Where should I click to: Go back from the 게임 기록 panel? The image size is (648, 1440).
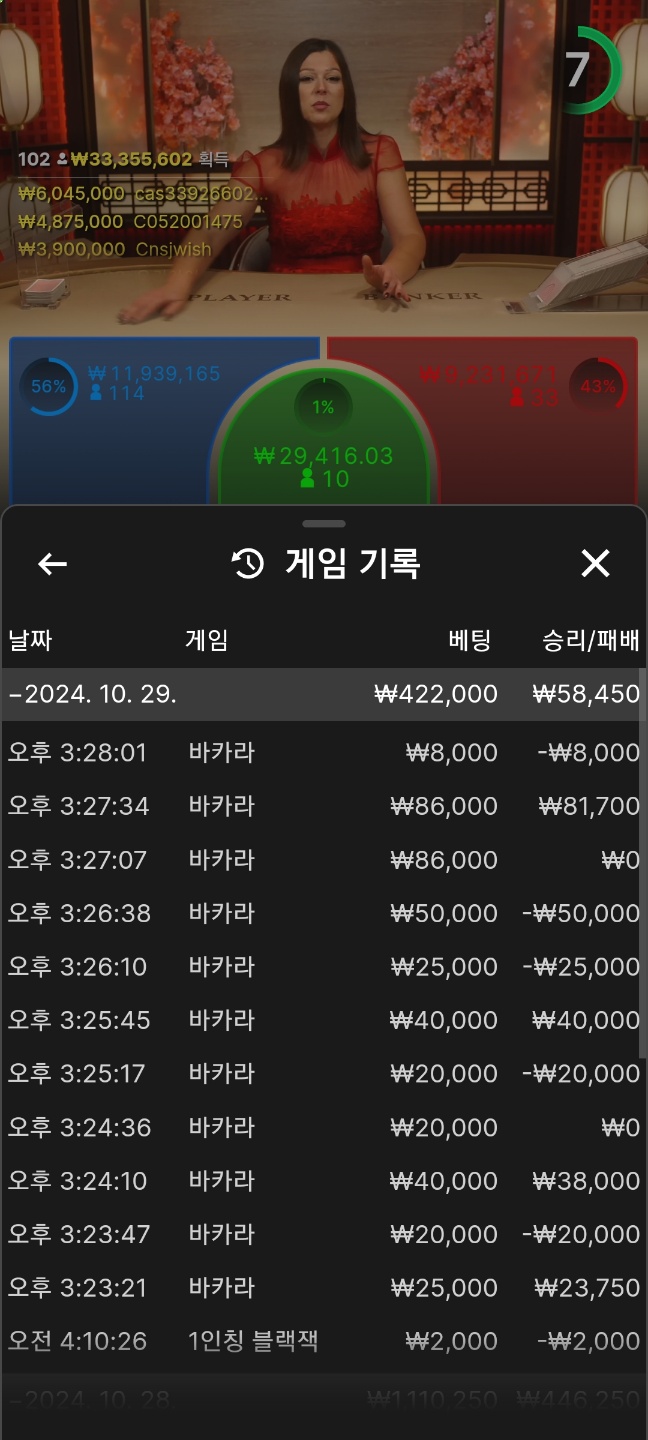pos(52,564)
